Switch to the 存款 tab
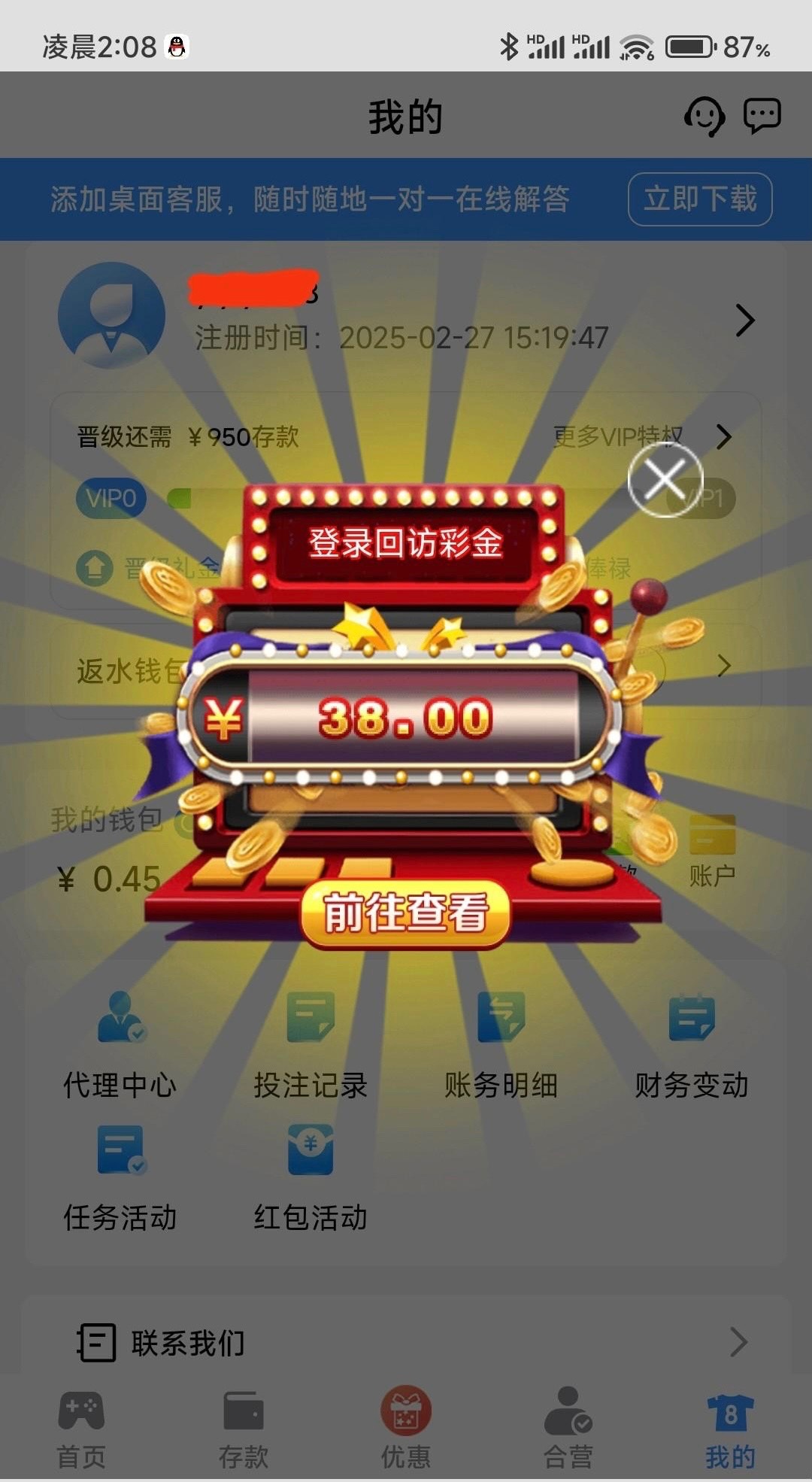 244,1429
